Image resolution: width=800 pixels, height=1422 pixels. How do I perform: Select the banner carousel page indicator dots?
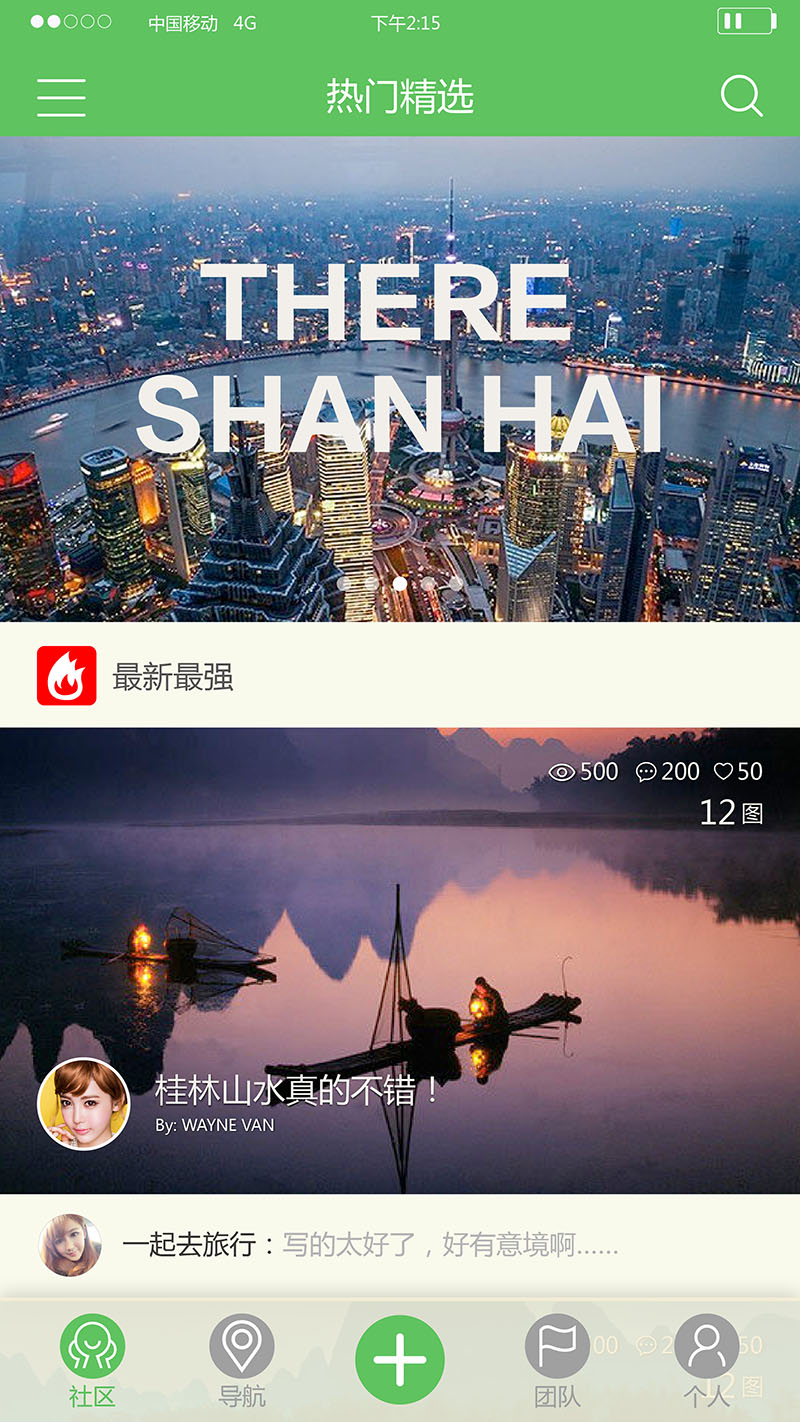[400, 583]
